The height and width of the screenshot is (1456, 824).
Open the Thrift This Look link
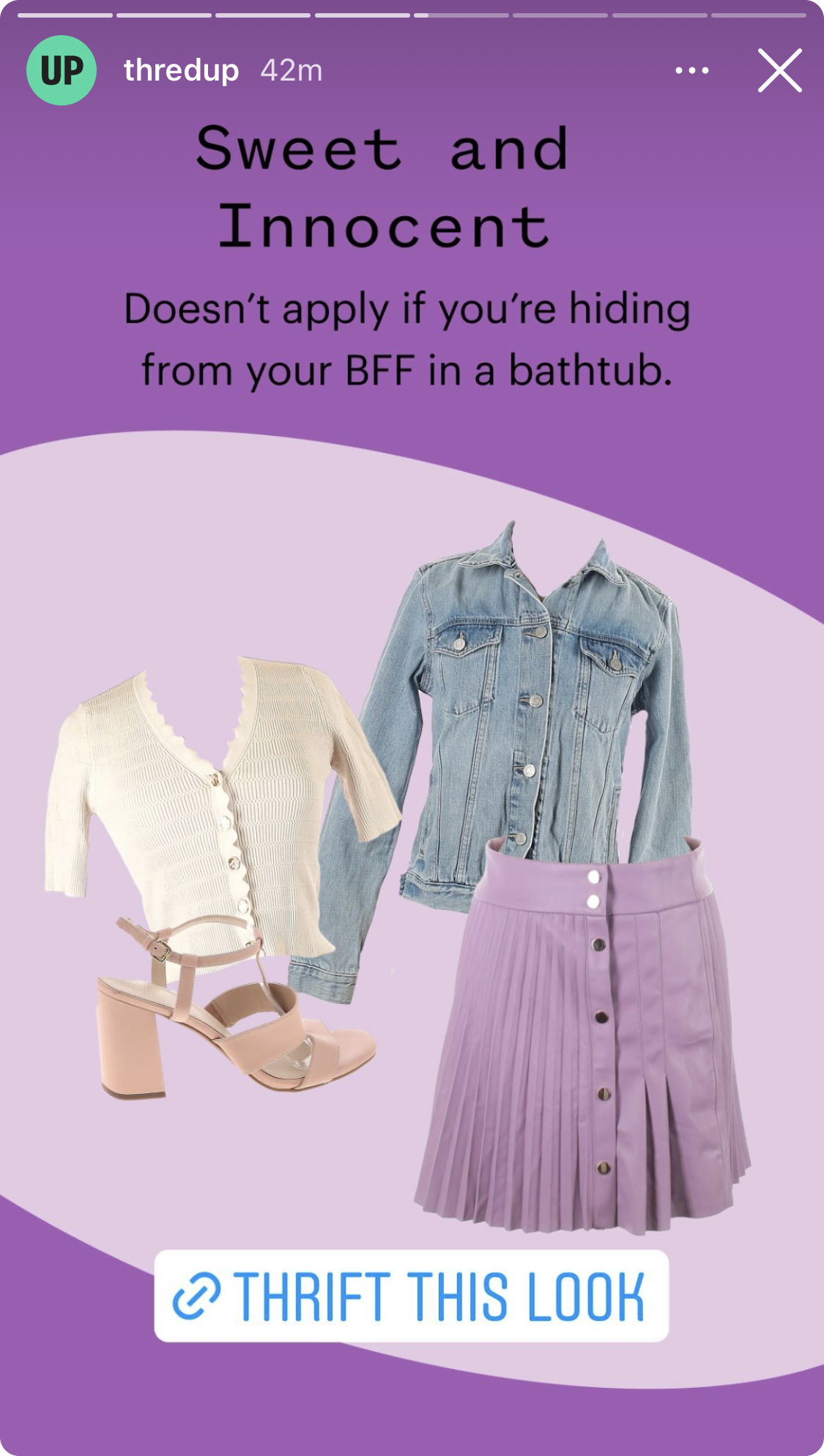coord(411,1296)
